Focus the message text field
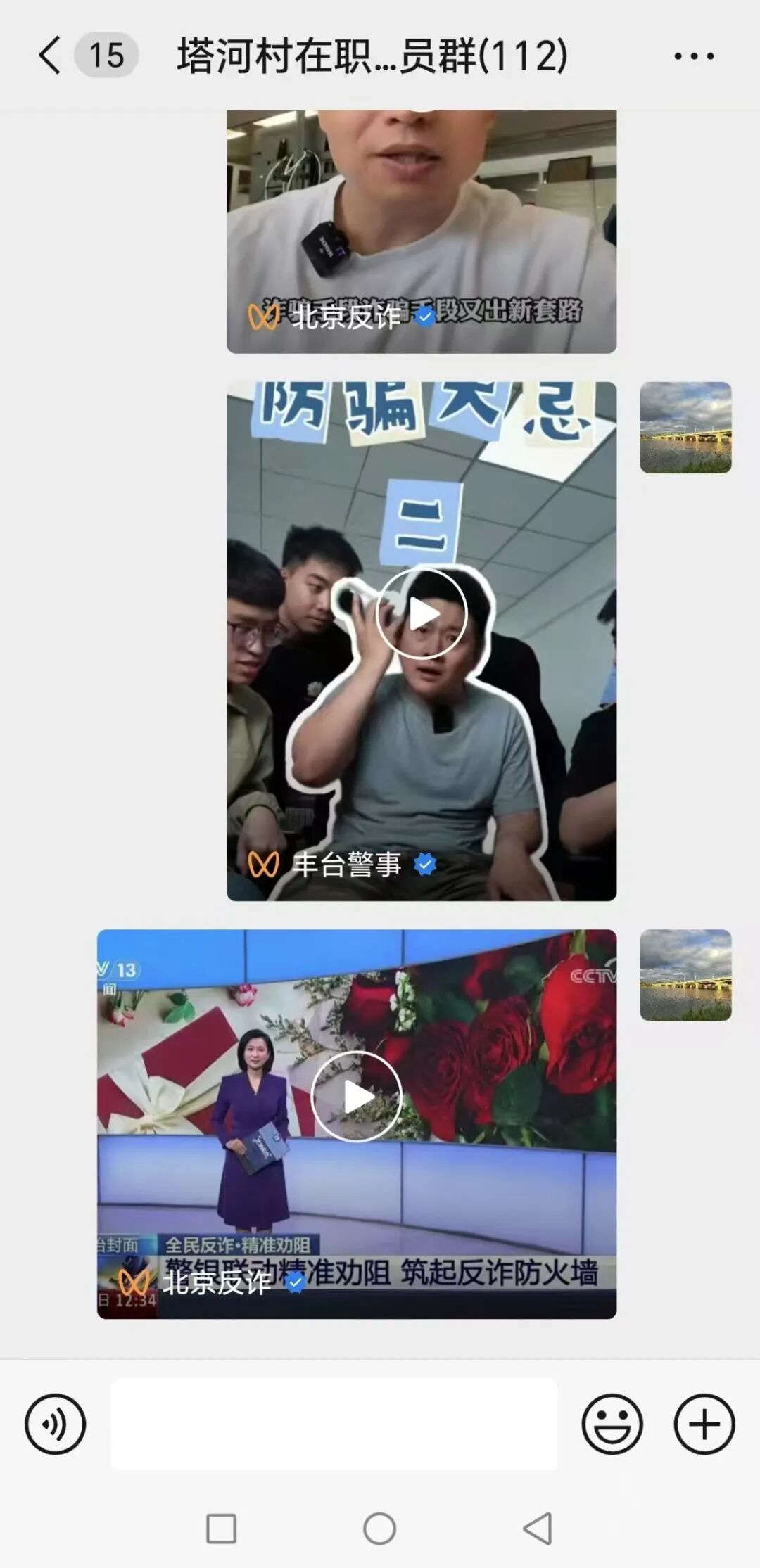This screenshot has height=1568, width=760. click(x=334, y=1424)
